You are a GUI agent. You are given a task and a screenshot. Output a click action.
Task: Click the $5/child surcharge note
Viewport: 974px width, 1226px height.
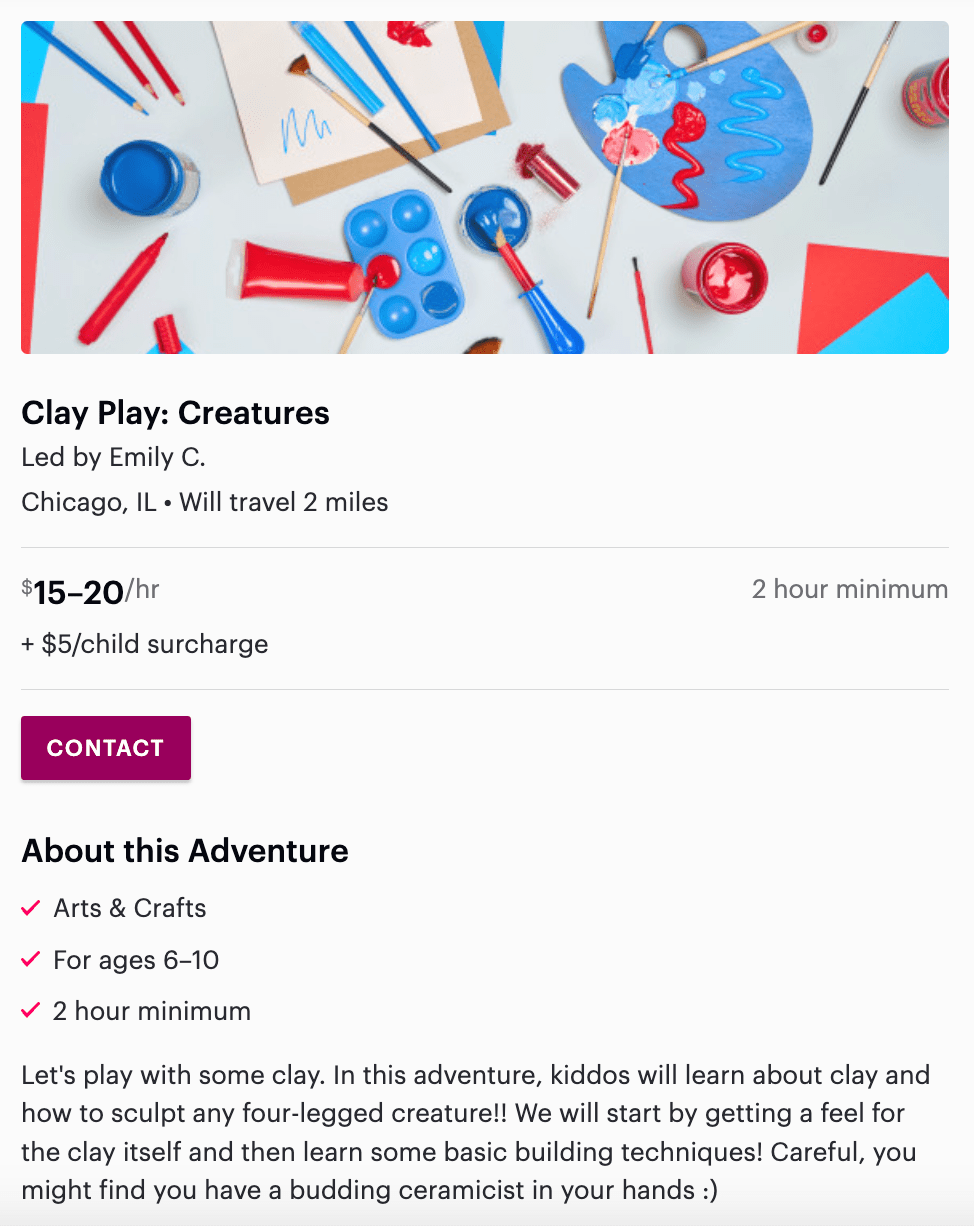(144, 644)
